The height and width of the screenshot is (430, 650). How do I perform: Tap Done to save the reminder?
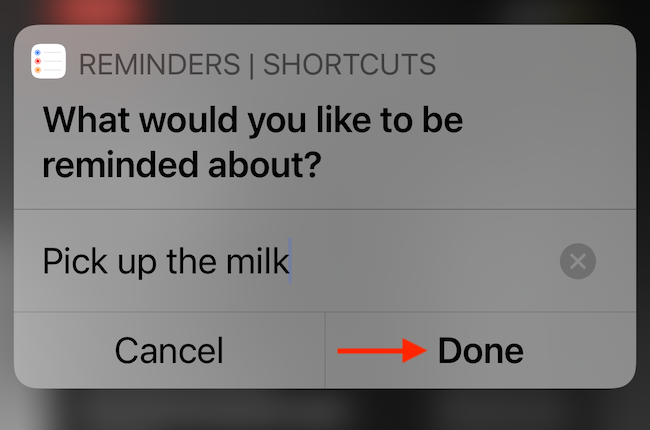coord(480,350)
